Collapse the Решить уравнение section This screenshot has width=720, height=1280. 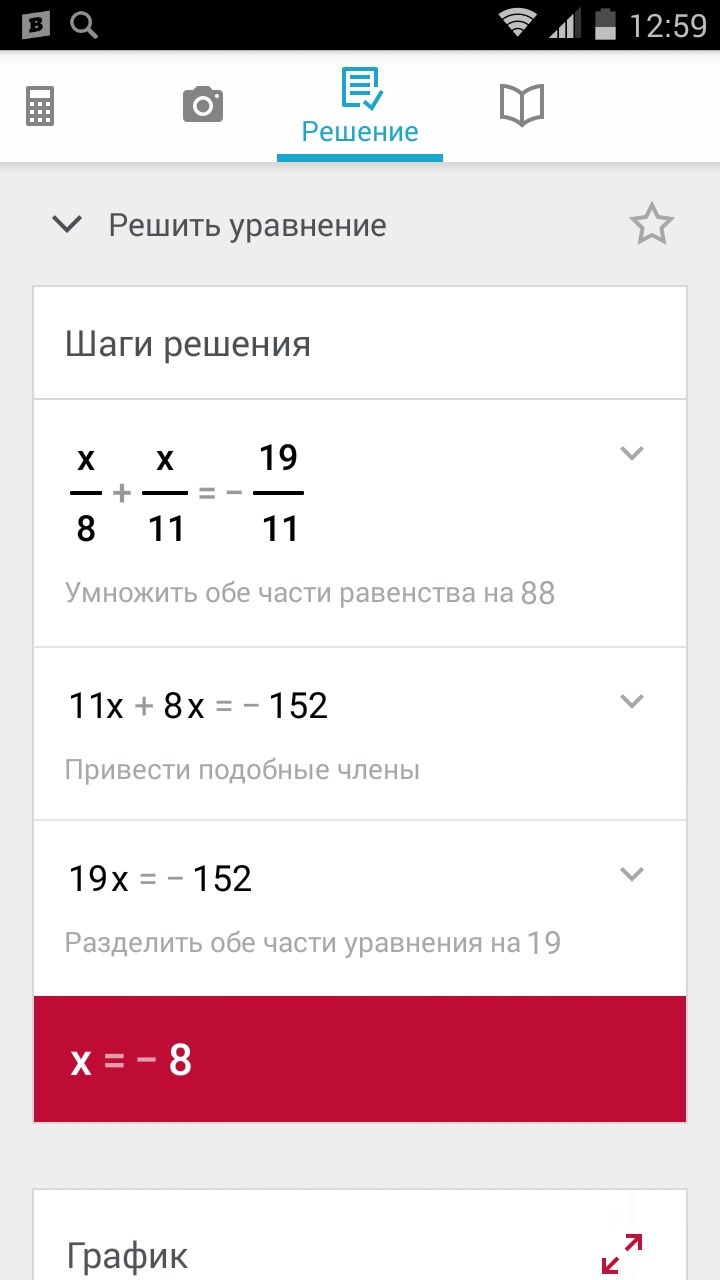pyautogui.click(x=67, y=225)
